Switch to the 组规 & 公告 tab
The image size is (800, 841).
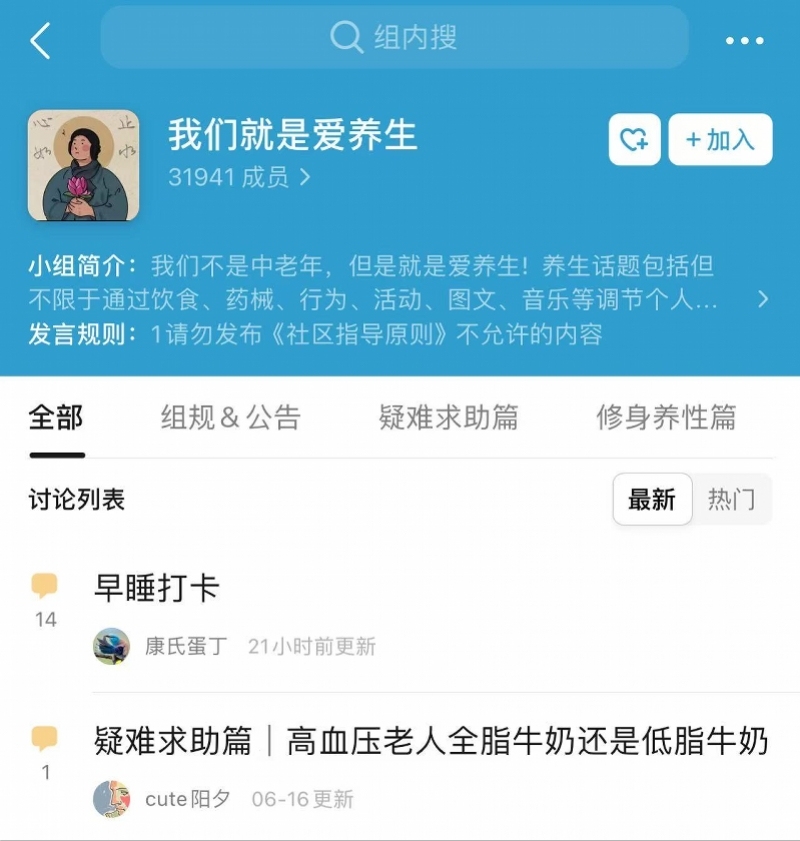230,417
